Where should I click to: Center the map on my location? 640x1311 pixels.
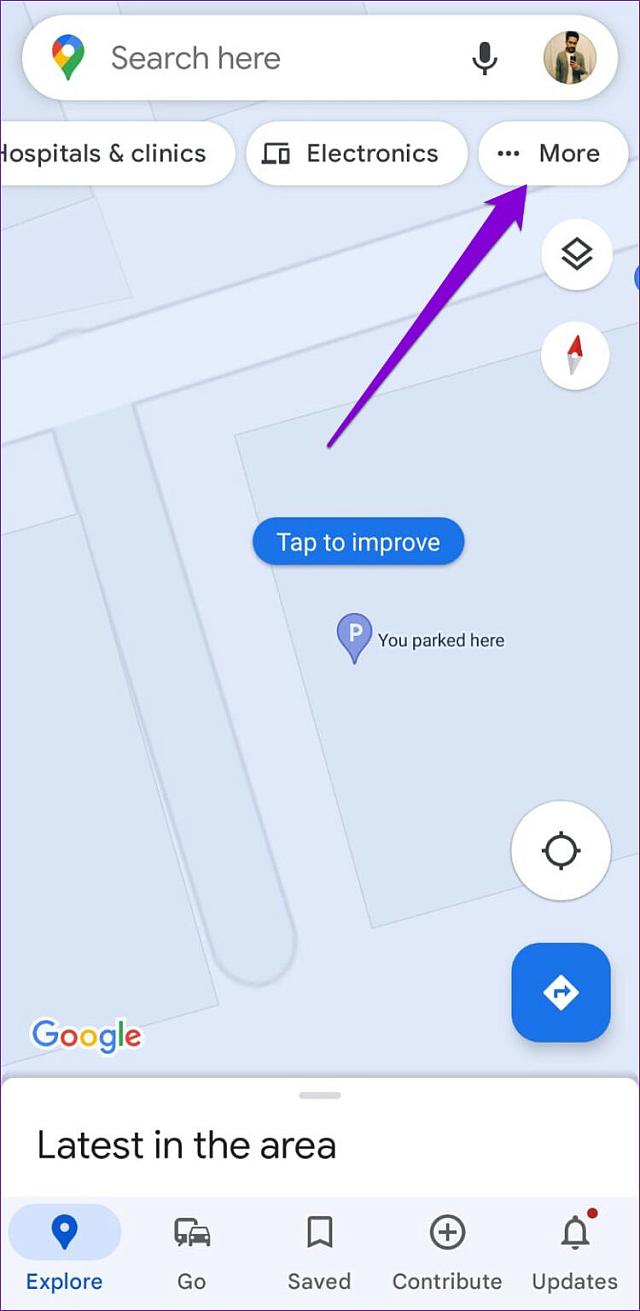coord(560,851)
